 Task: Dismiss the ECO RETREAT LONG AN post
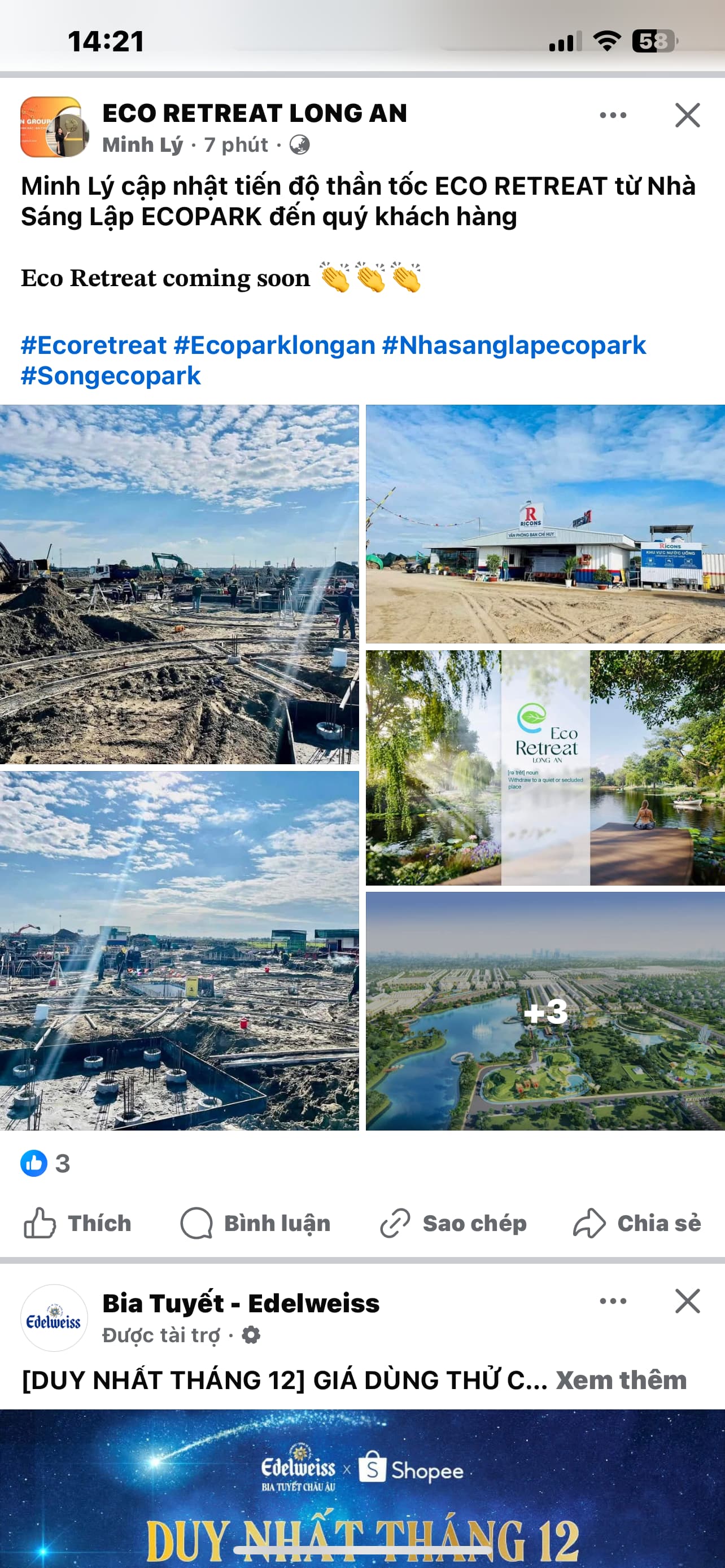[x=687, y=115]
